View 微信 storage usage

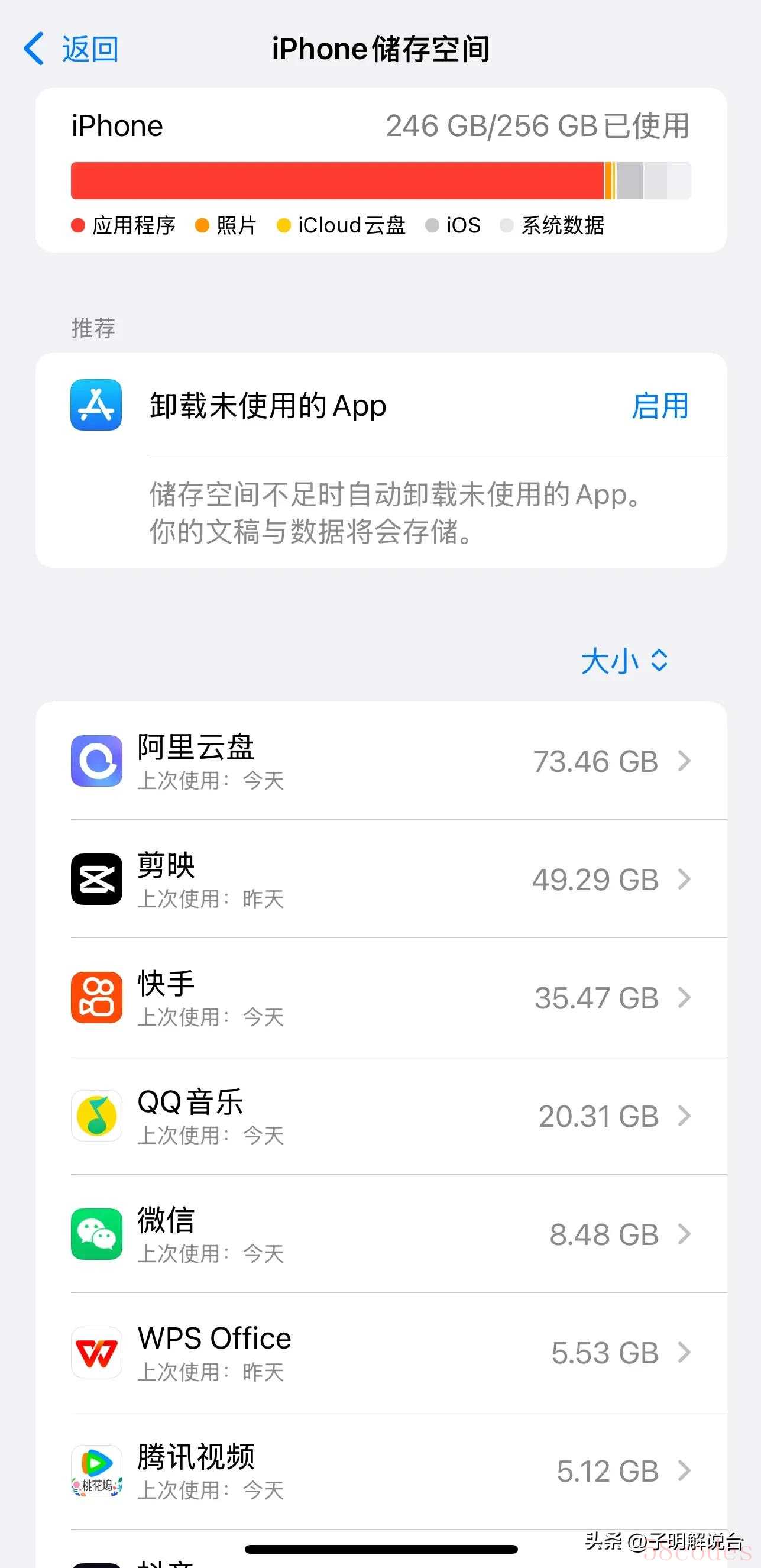381,1234
